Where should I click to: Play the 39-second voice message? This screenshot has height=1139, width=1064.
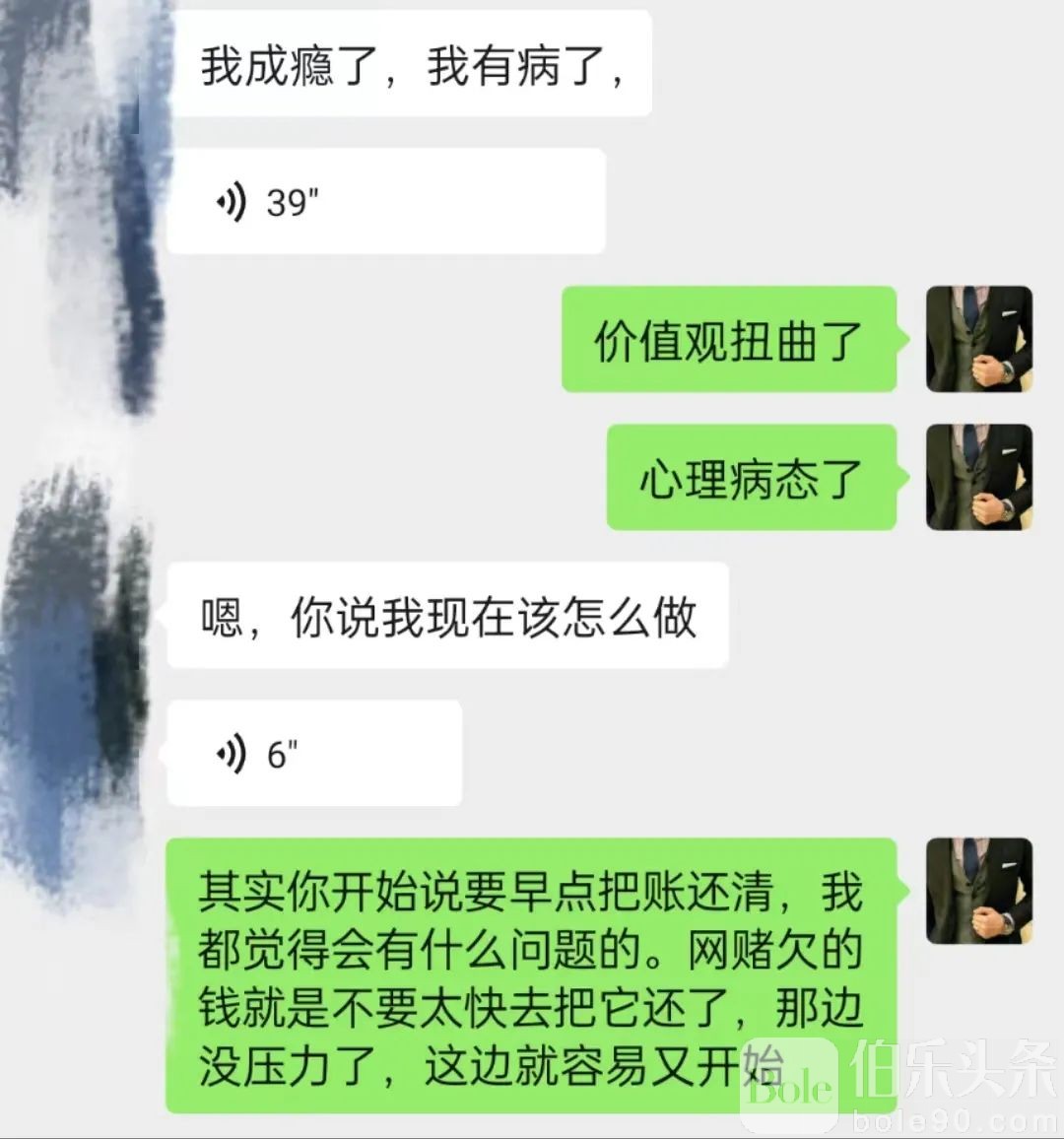(x=384, y=202)
